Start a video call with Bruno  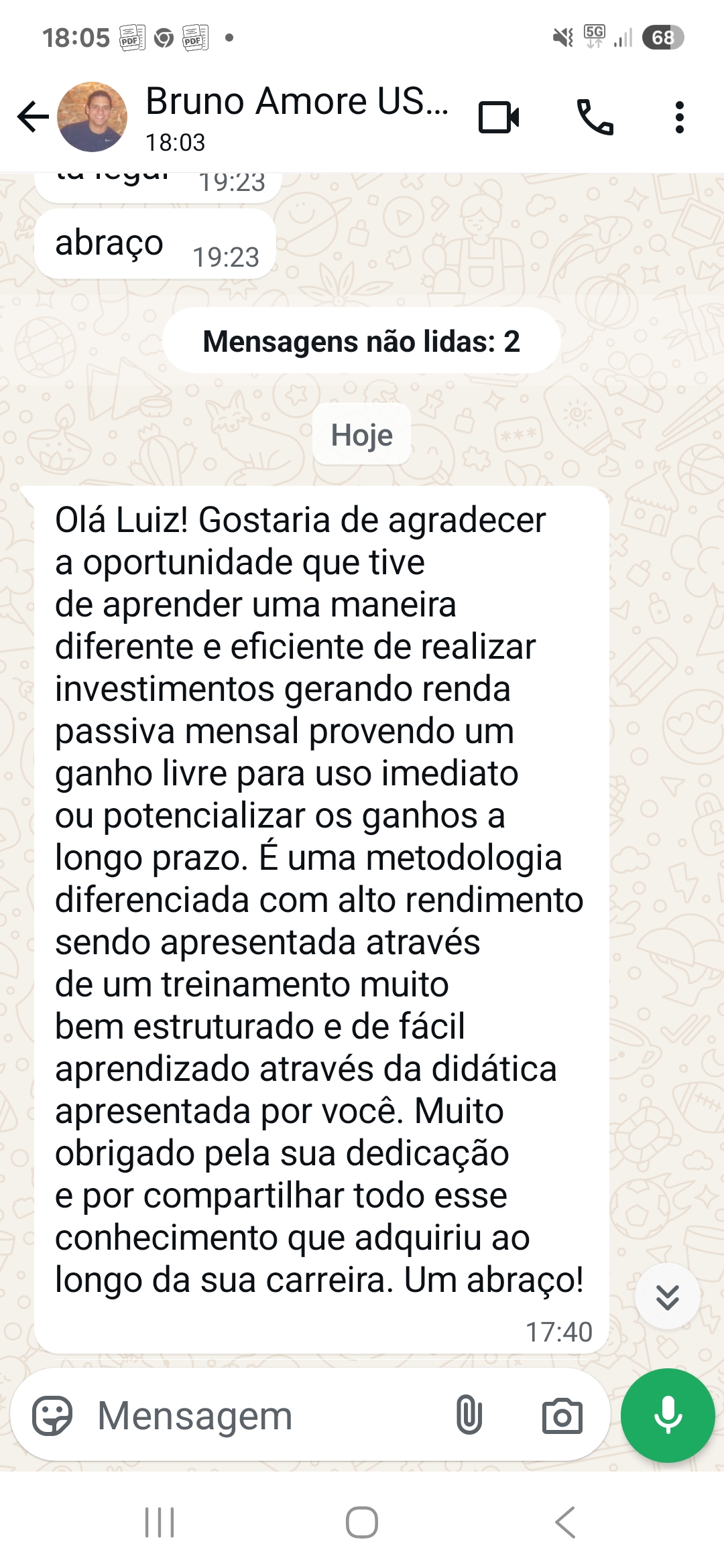click(499, 118)
